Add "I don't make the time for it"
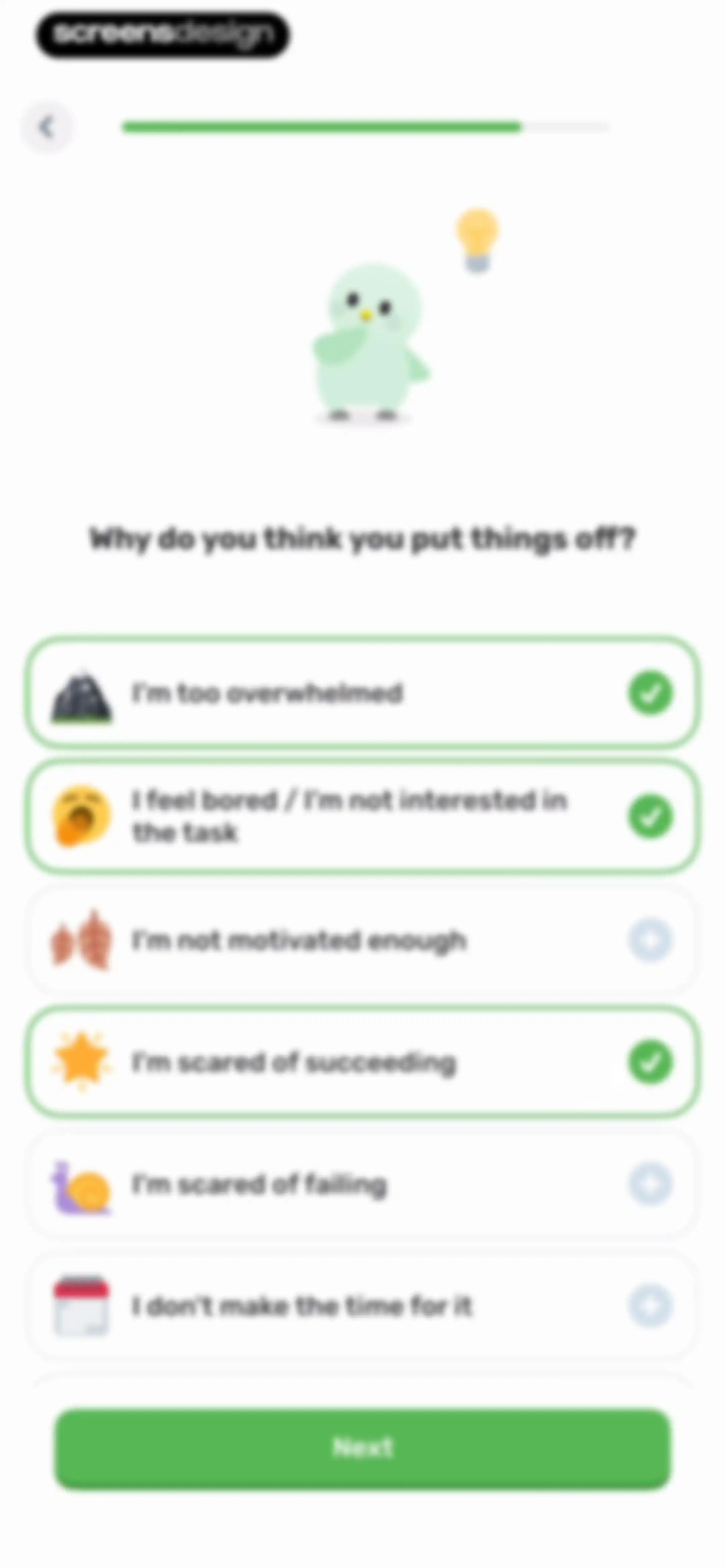 pyautogui.click(x=362, y=1306)
